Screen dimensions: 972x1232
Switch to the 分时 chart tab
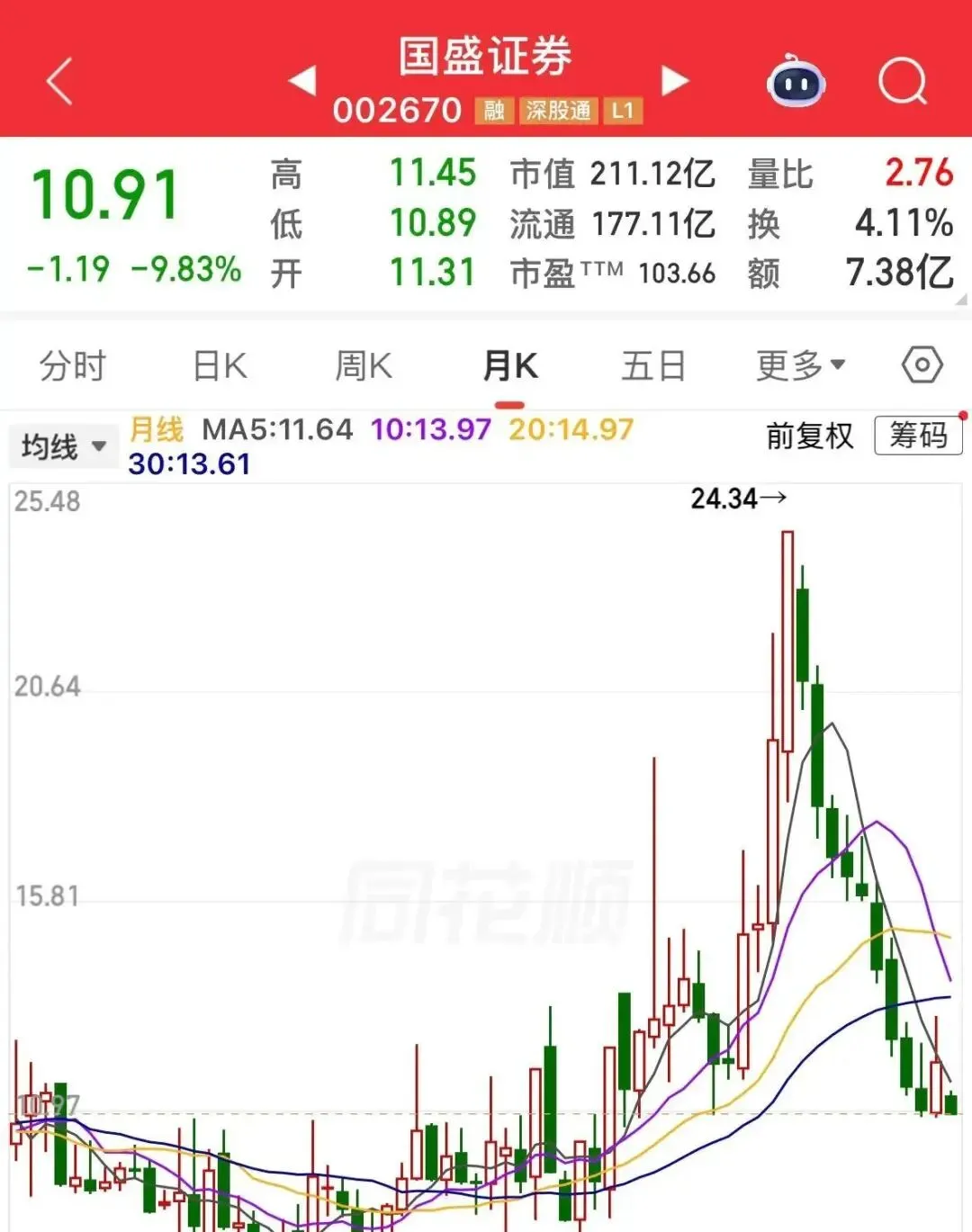point(73,366)
